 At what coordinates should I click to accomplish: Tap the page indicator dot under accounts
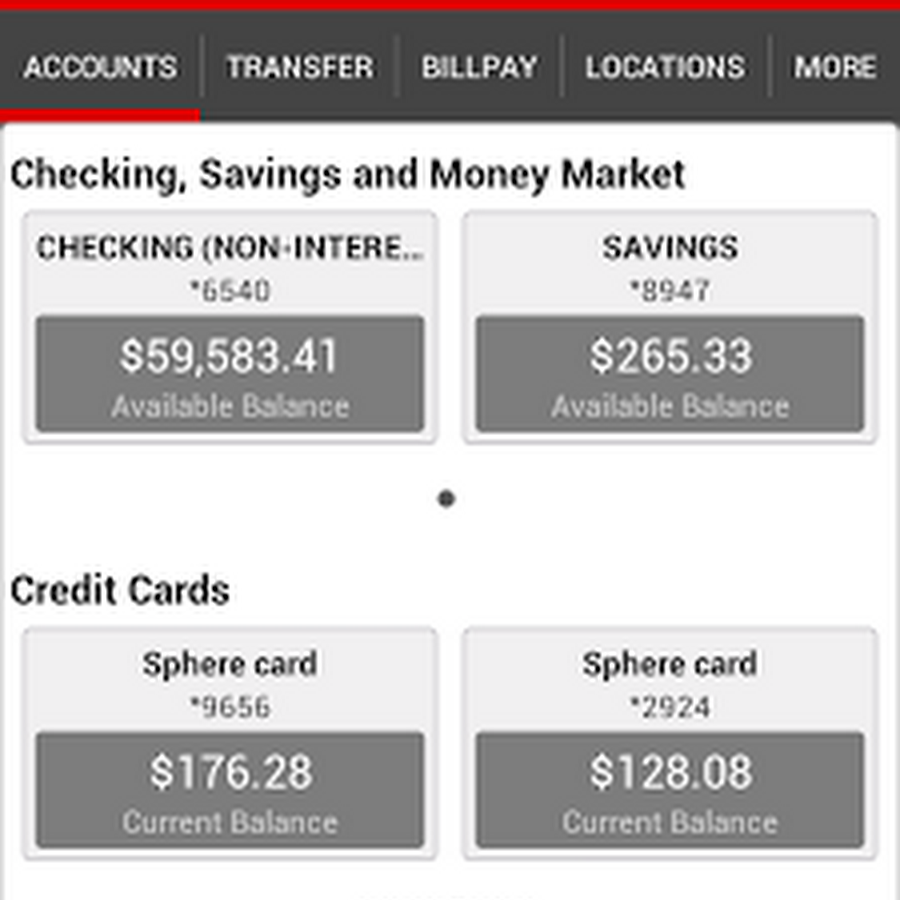447,498
